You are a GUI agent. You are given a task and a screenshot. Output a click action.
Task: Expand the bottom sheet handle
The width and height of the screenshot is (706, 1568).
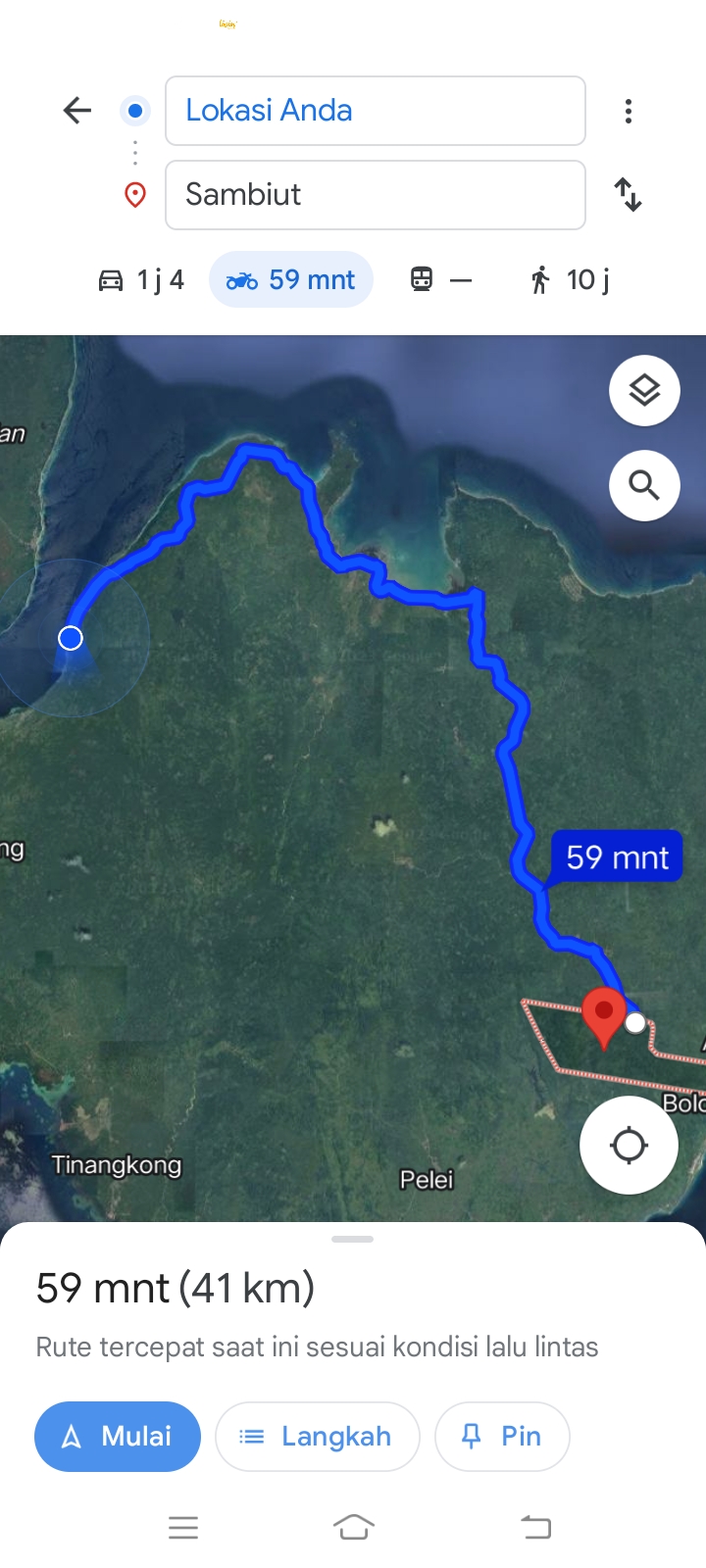coord(353,1240)
